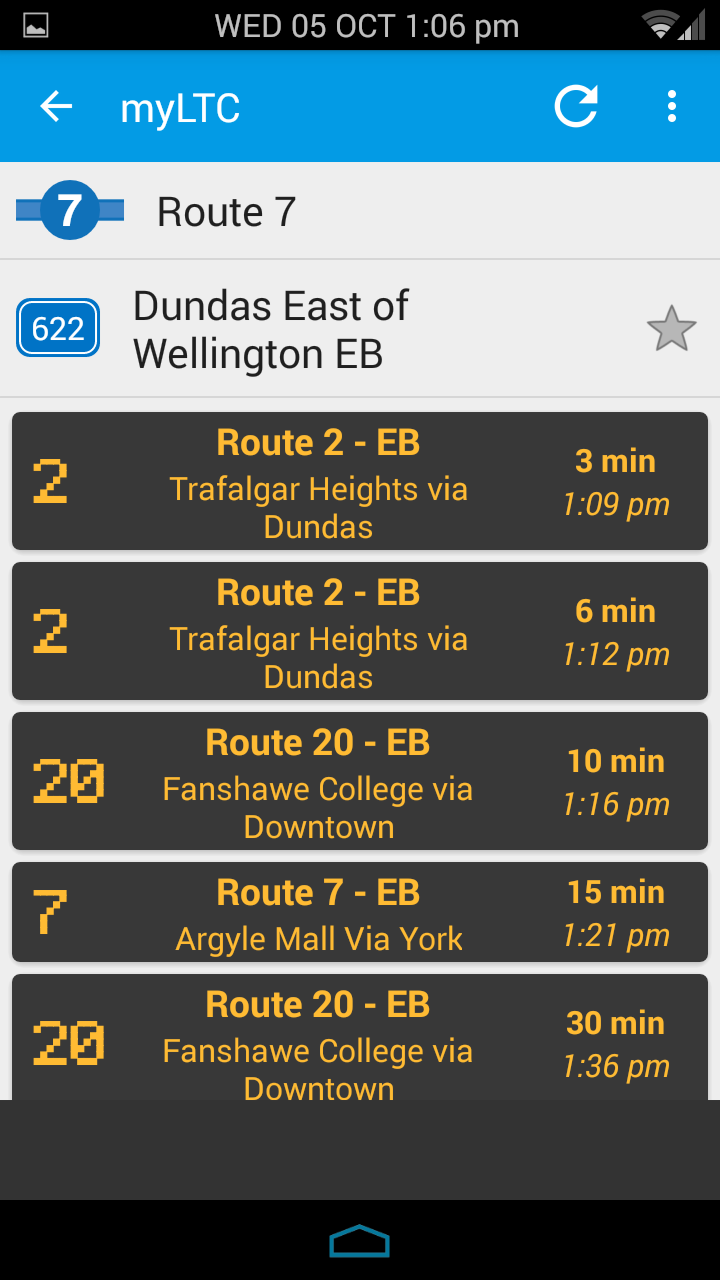Viewport: 720px width, 1280px height.
Task: Go back using the app bar arrow
Action: click(56, 107)
